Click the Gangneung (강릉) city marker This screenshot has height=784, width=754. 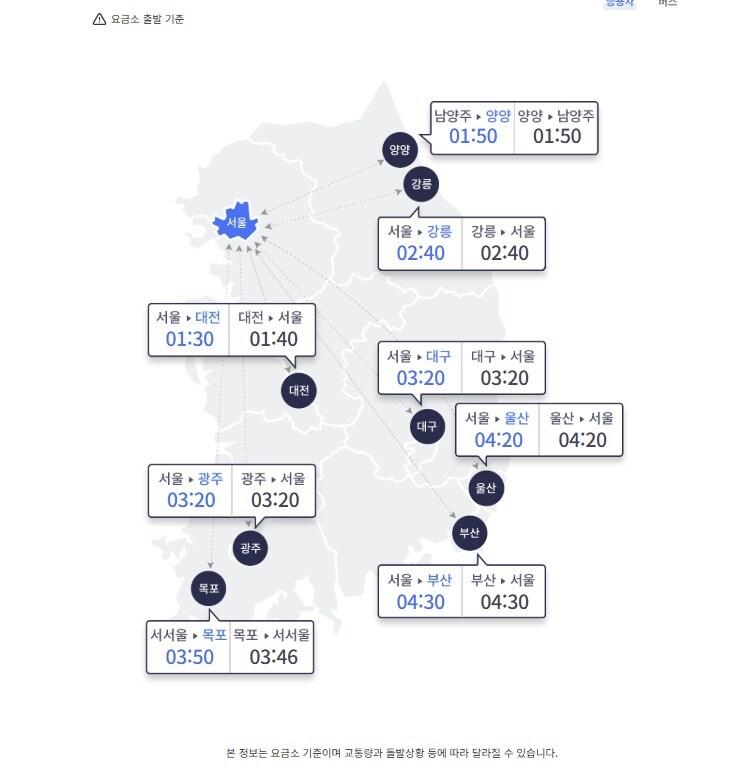click(421, 185)
